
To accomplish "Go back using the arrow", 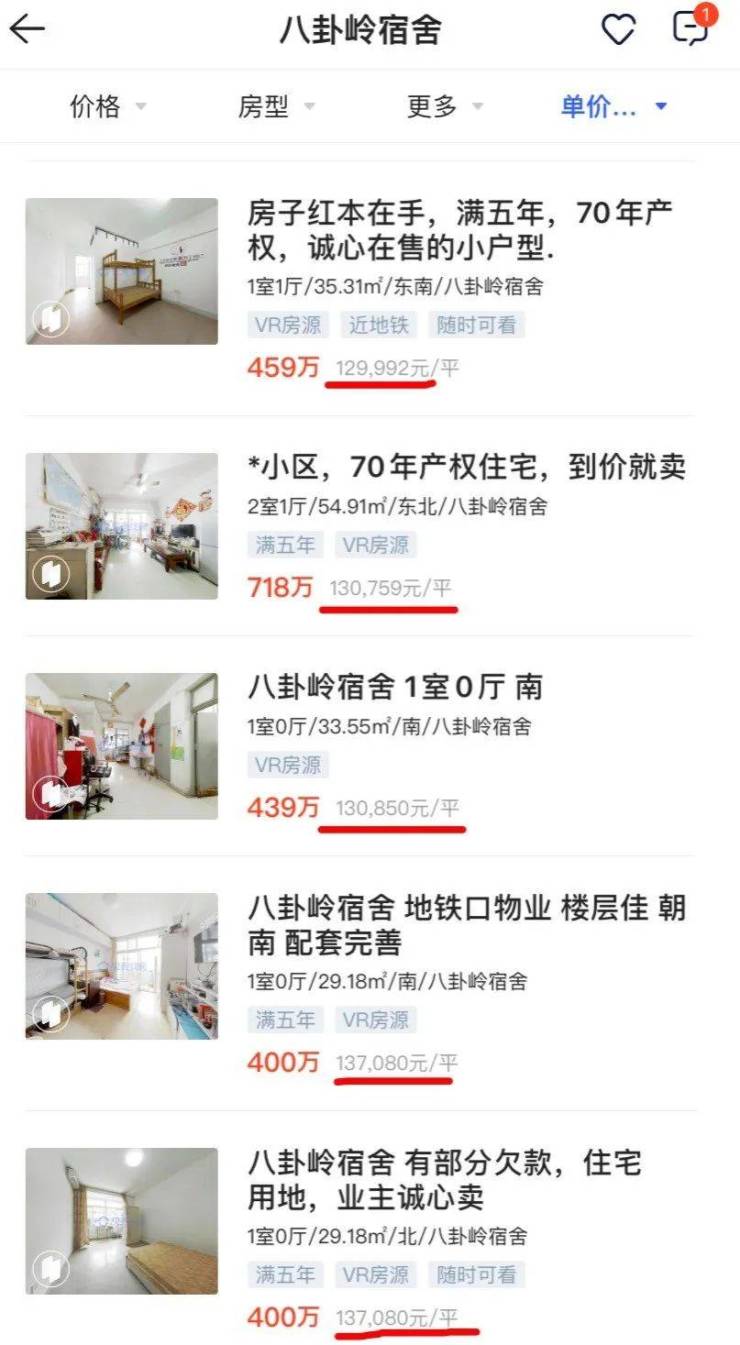I will click(28, 30).
